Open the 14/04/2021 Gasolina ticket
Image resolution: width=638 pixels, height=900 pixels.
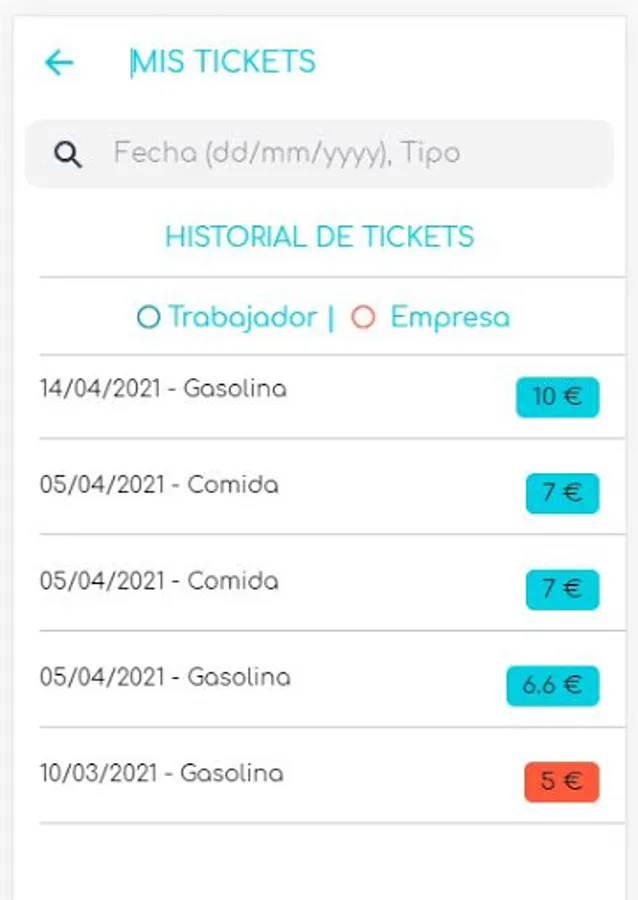[x=163, y=389]
